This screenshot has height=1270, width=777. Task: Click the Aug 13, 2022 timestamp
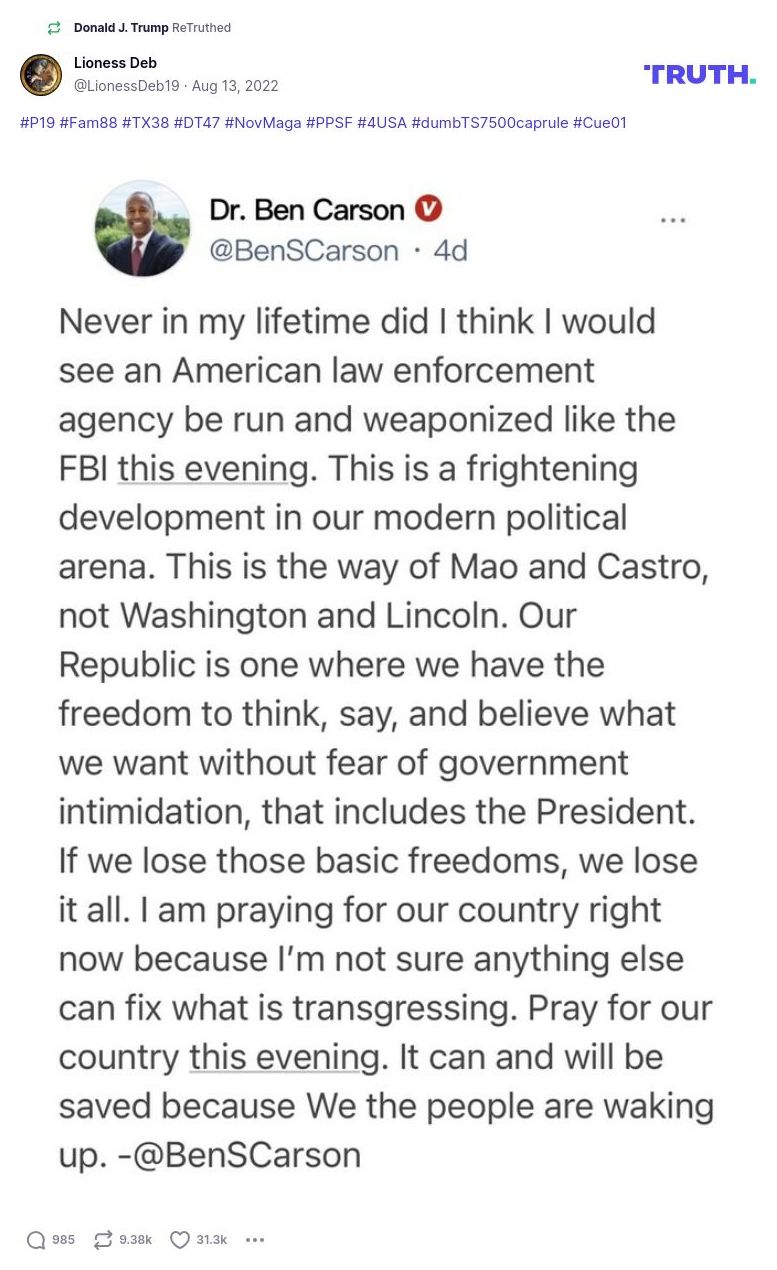(234, 86)
